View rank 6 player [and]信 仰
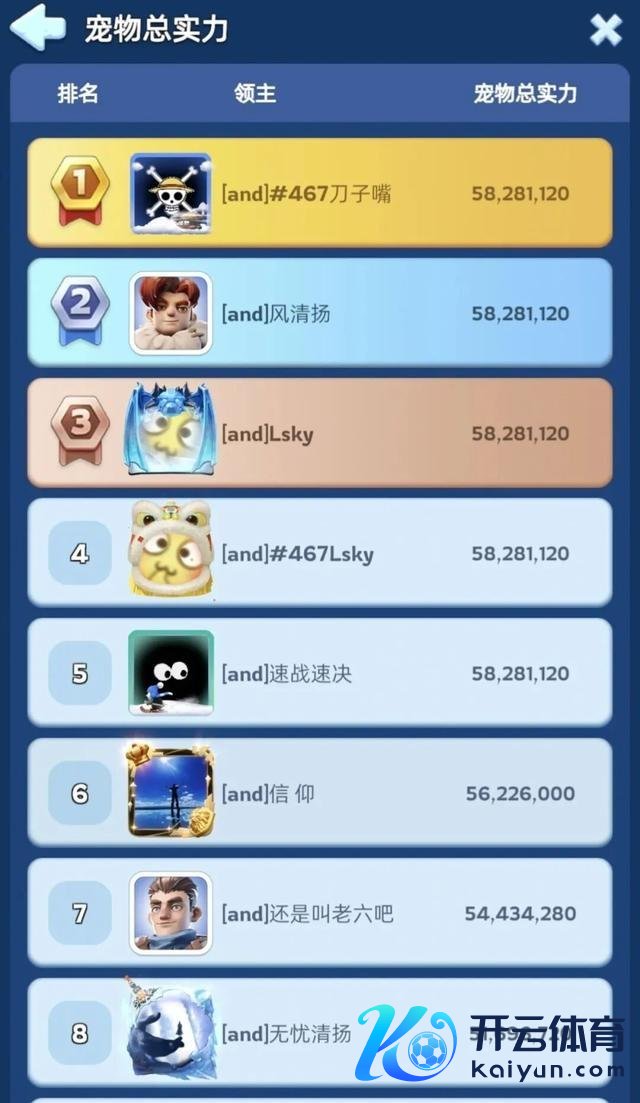Screen dimensions: 640x1103 pyautogui.click(x=320, y=793)
